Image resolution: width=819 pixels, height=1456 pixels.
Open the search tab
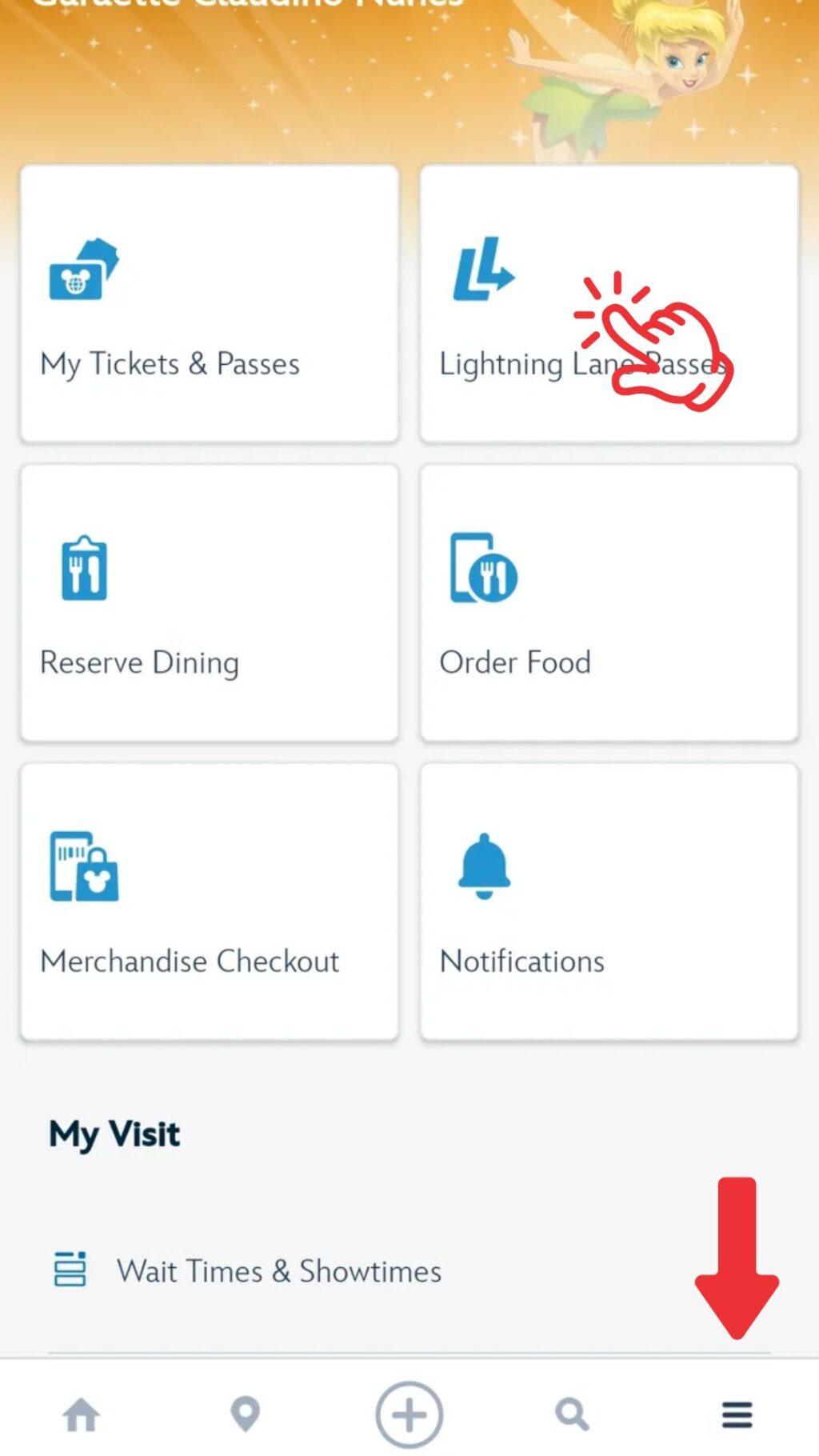tap(573, 1414)
